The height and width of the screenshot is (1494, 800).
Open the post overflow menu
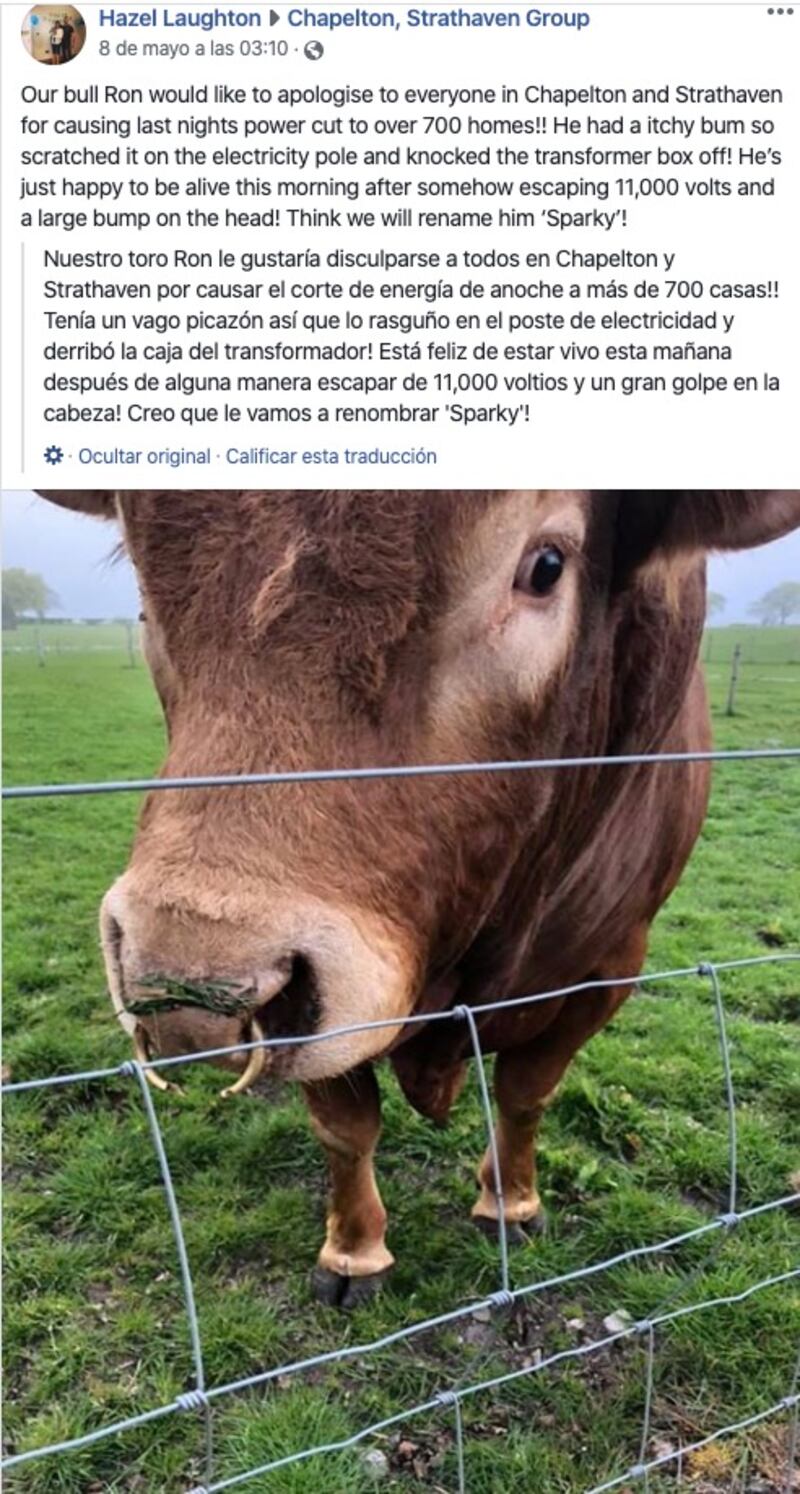point(780,12)
